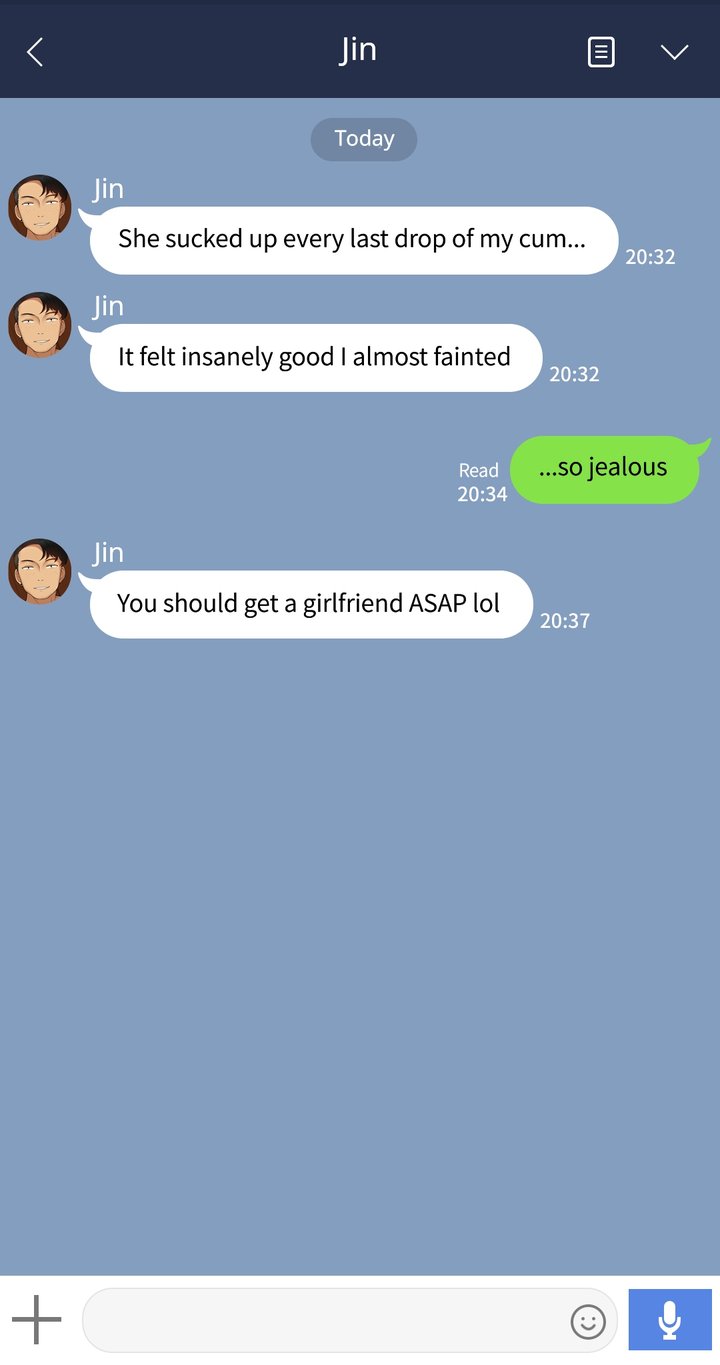Go back from the chat with Jin

click(35, 52)
